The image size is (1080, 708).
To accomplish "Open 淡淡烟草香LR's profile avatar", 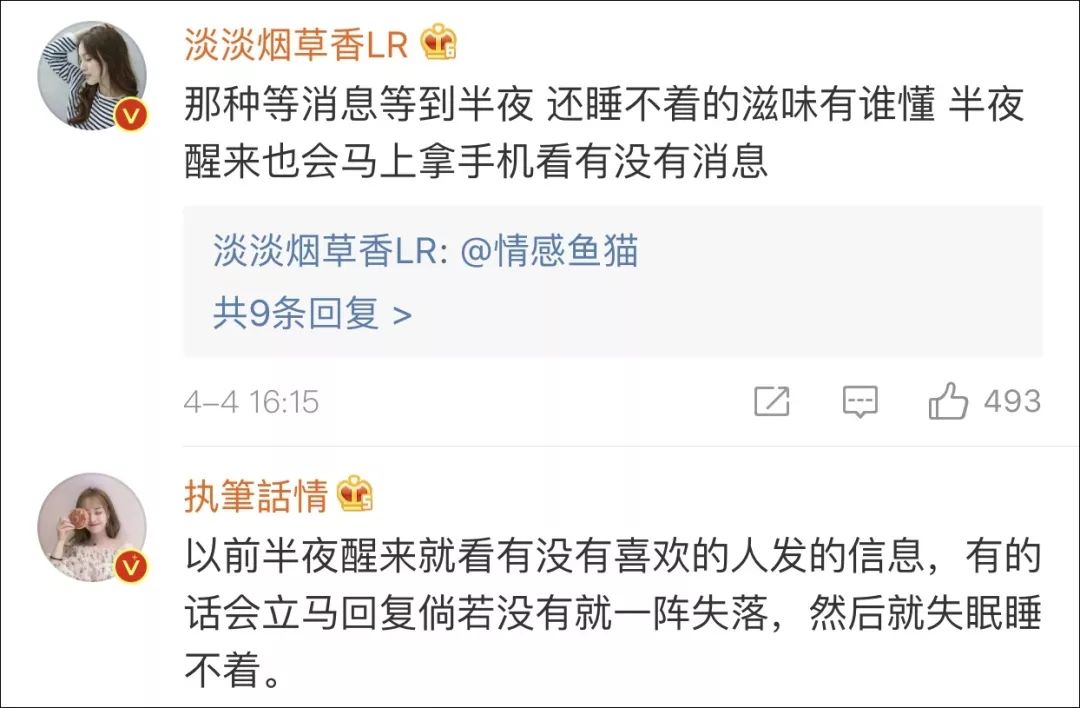I will pyautogui.click(x=92, y=75).
